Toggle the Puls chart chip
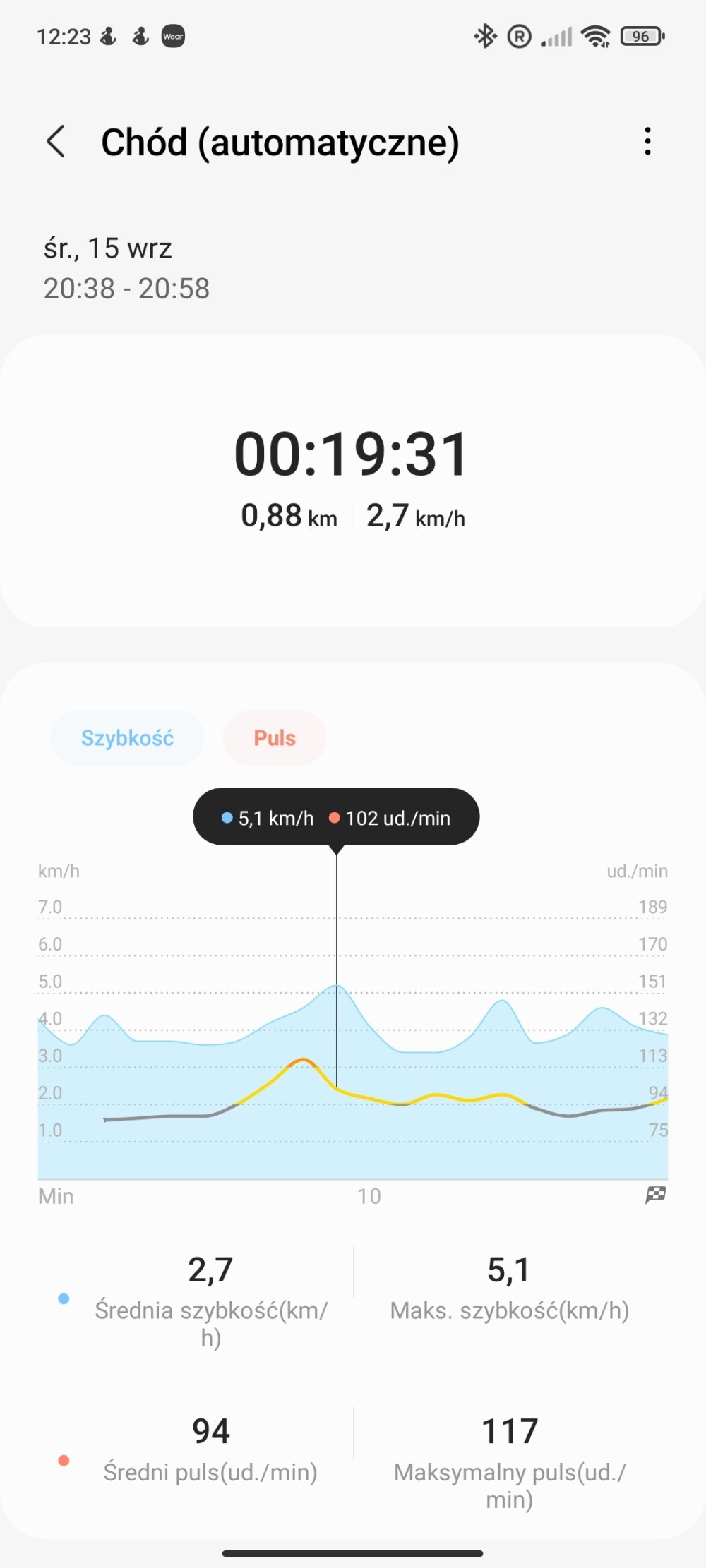706x1568 pixels. pos(275,738)
